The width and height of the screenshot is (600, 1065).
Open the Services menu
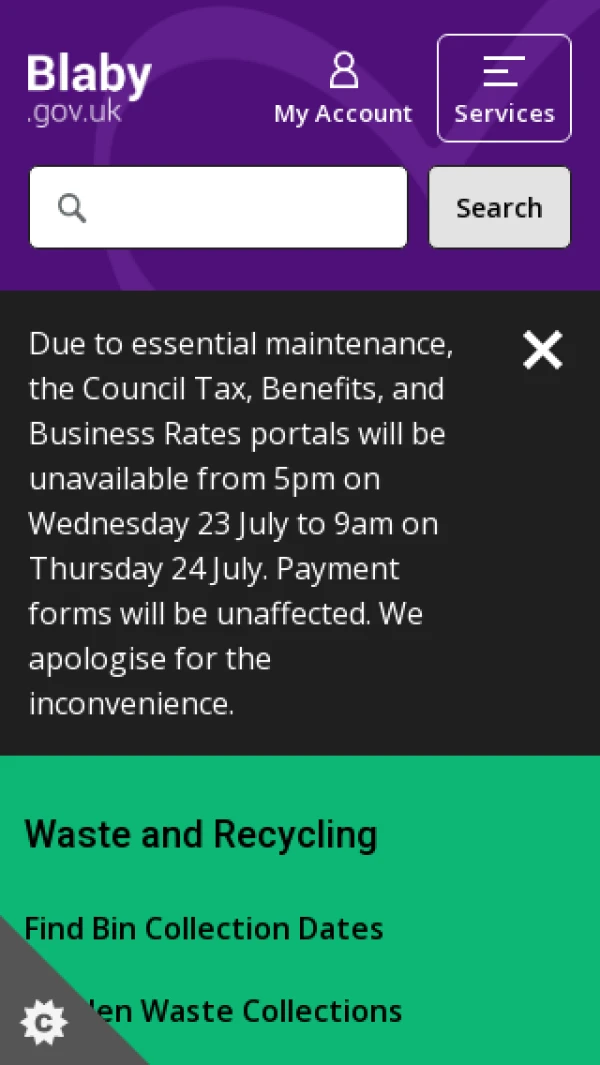pos(504,89)
